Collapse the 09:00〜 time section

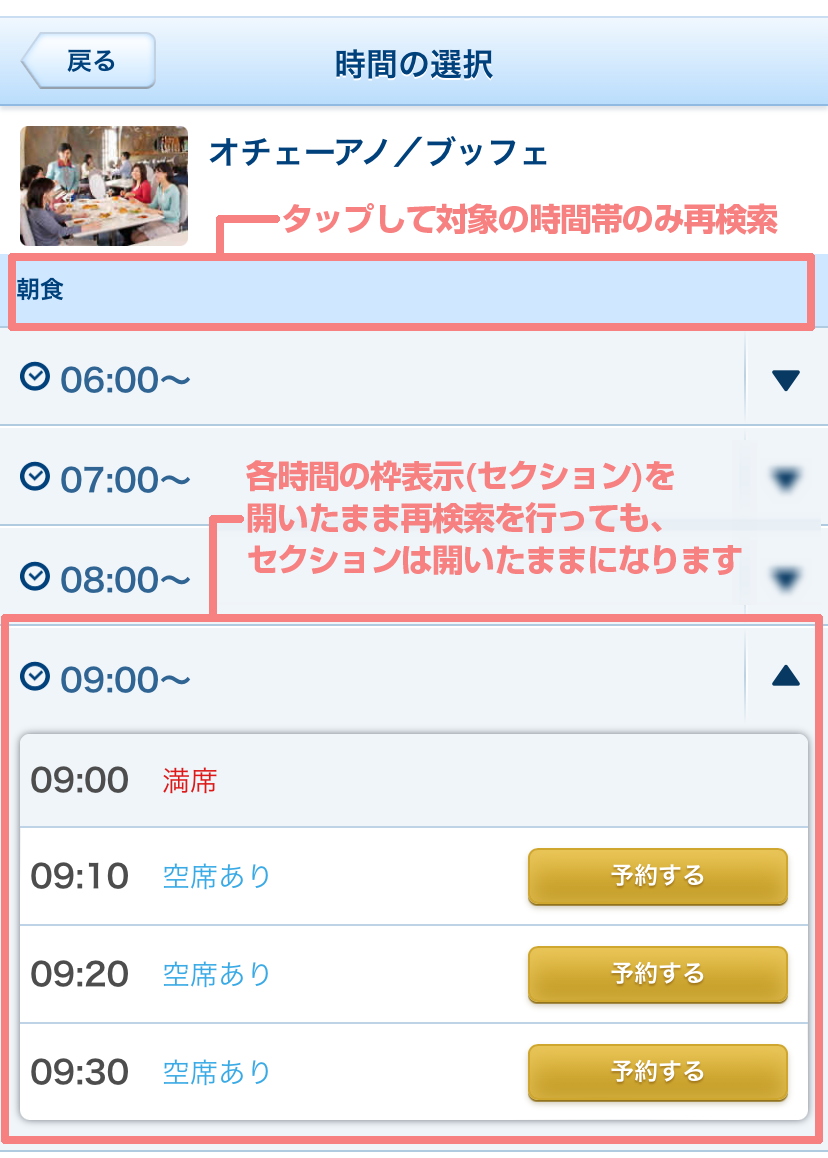(786, 677)
